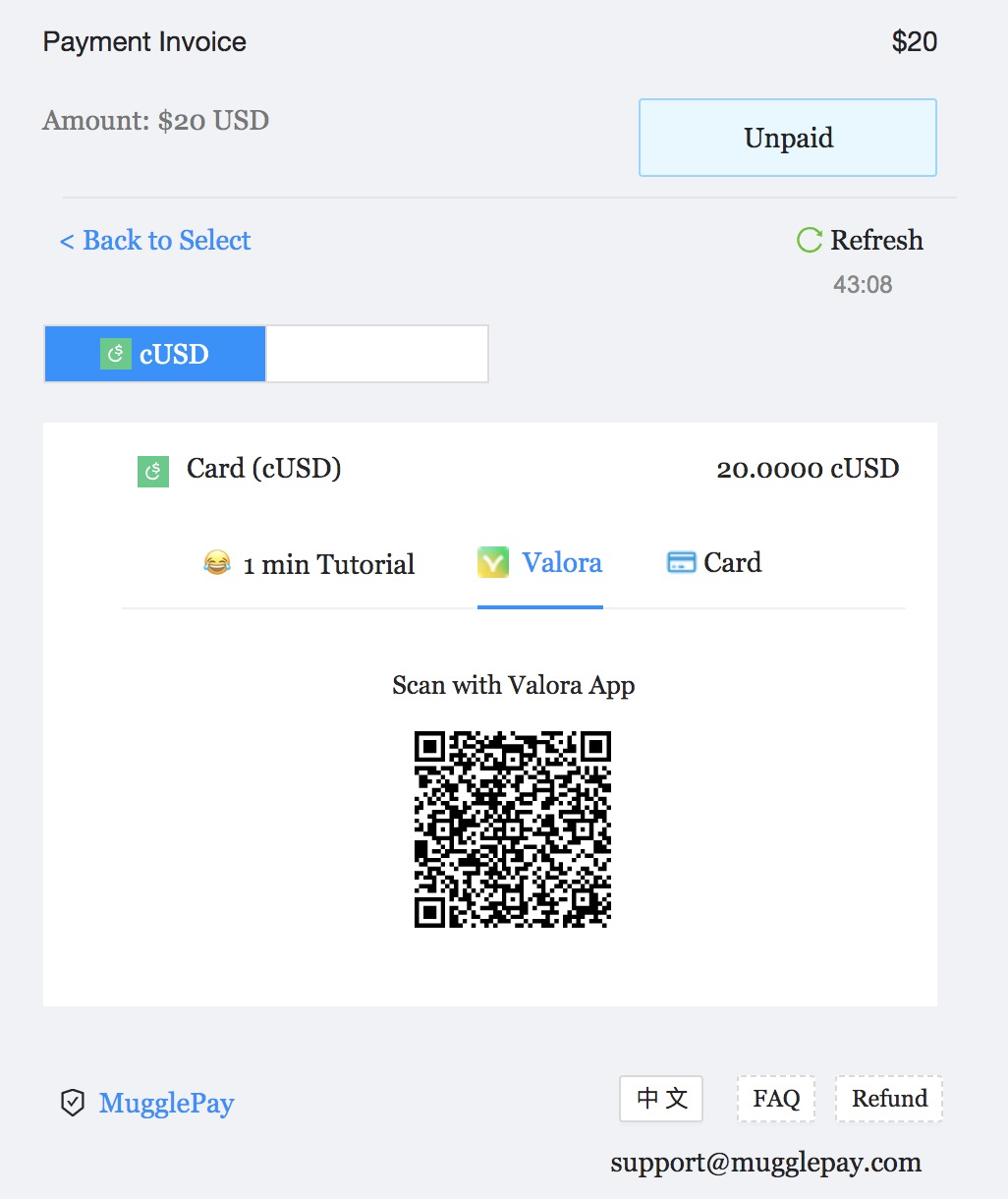Viewport: 1008px width, 1199px height.
Task: Switch to the Card payment tab
Action: pos(714,563)
